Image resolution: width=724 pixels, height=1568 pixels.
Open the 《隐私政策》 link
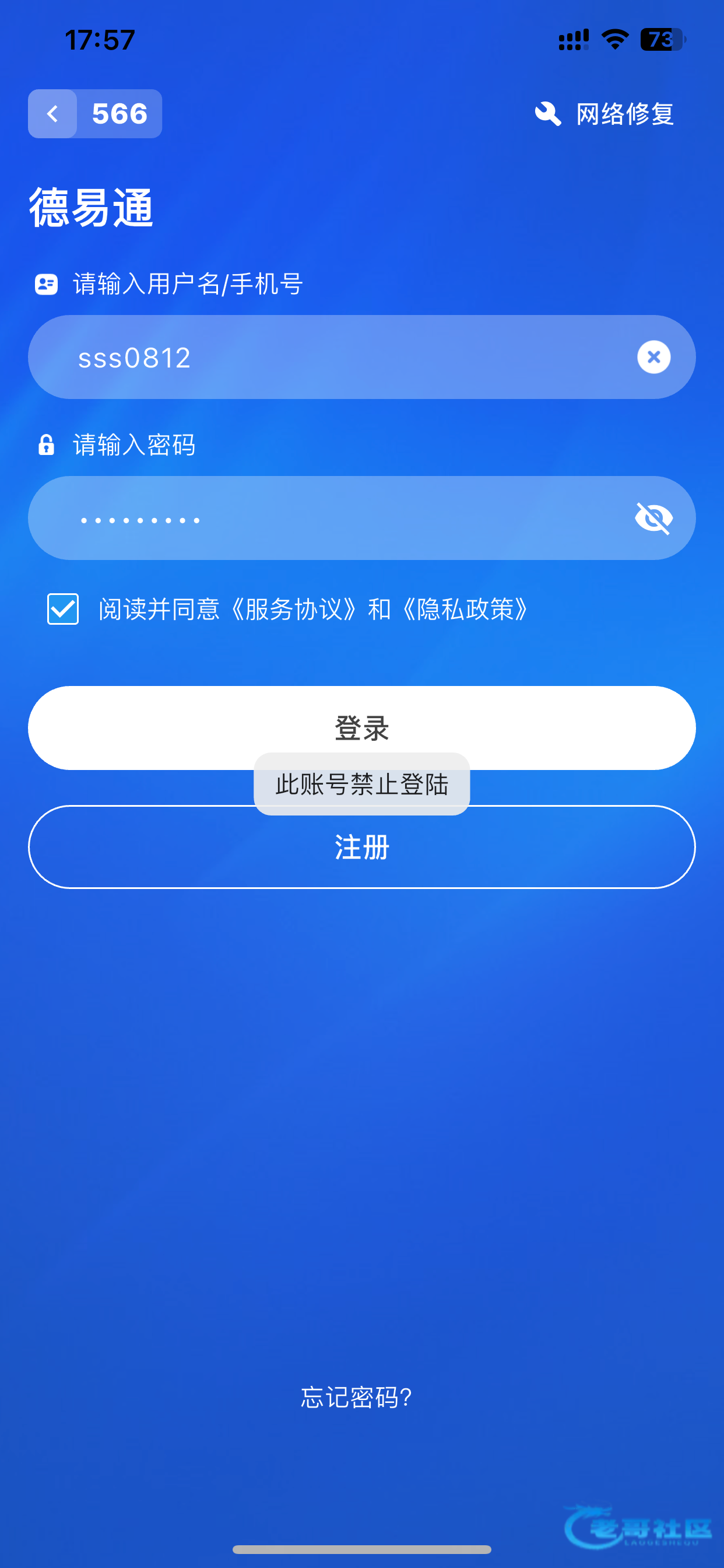[465, 610]
